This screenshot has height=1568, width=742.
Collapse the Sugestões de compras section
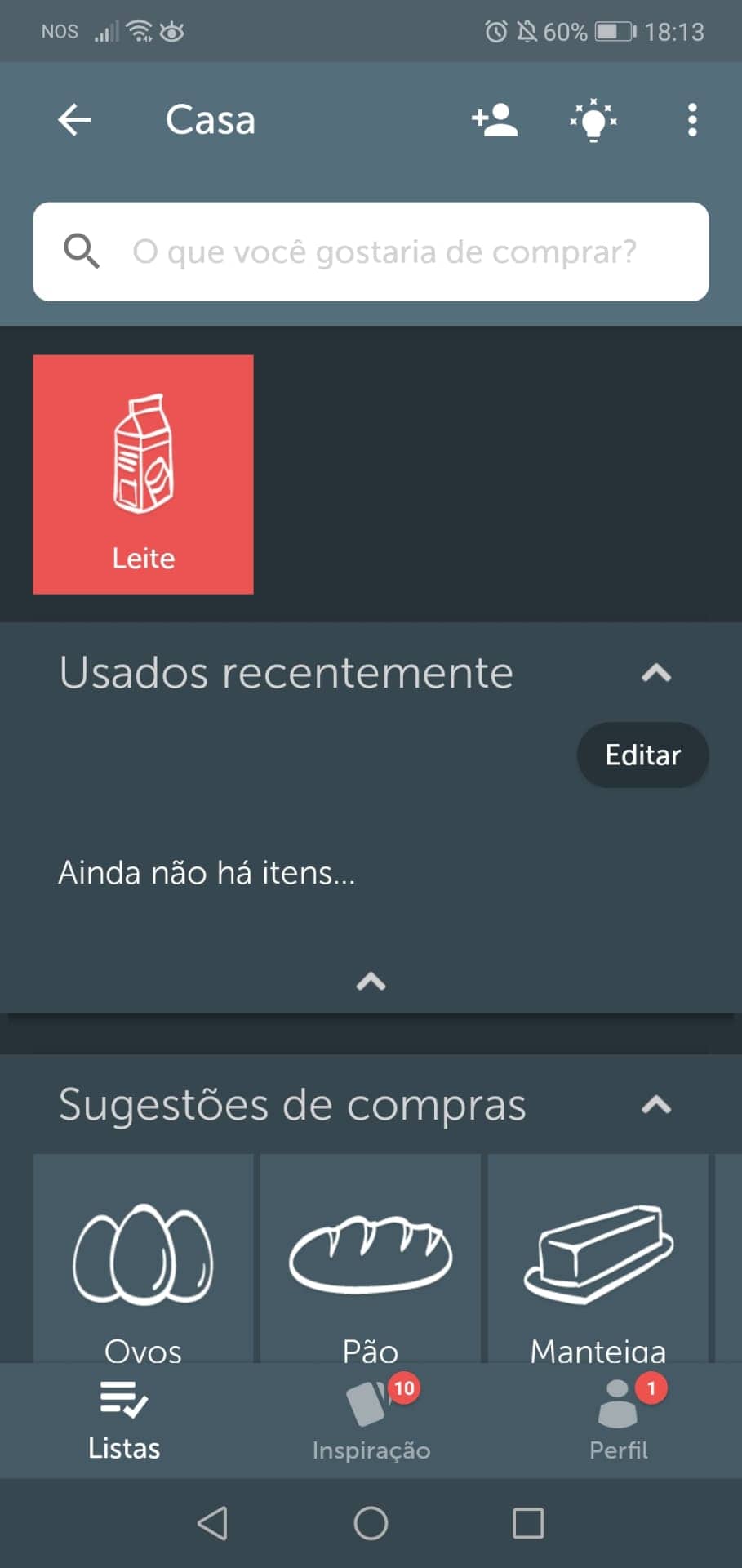pyautogui.click(x=656, y=1105)
